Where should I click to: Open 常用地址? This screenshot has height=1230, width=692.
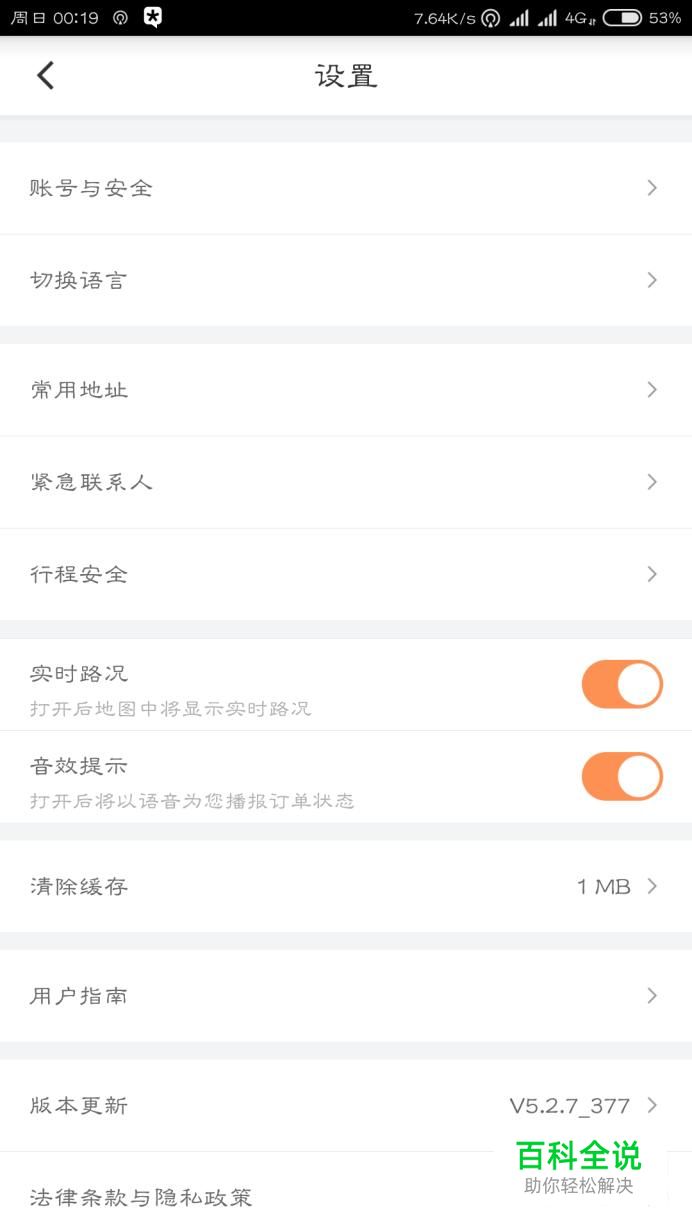[346, 390]
